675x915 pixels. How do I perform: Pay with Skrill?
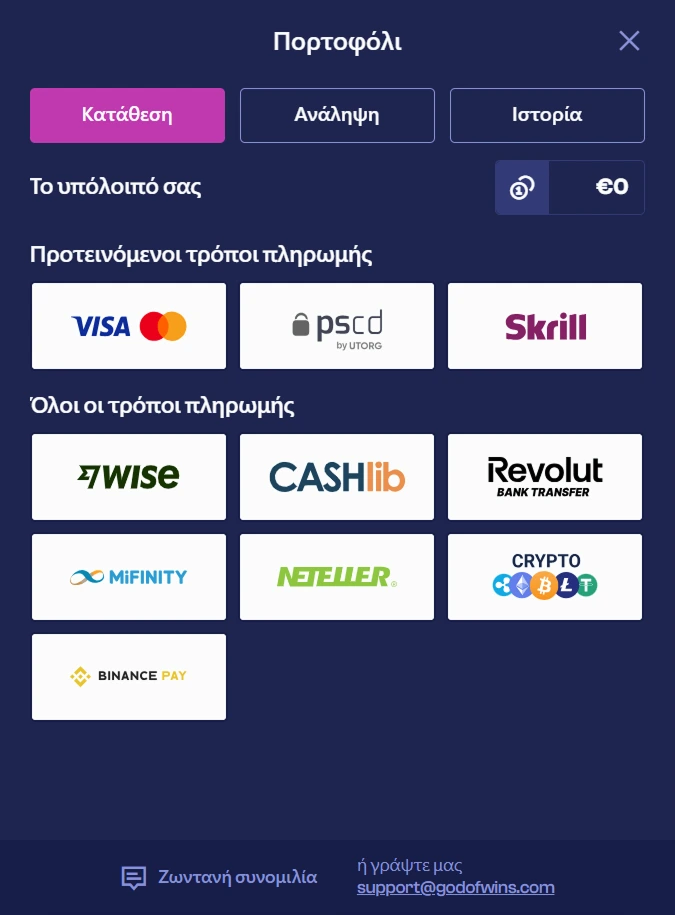coord(545,326)
